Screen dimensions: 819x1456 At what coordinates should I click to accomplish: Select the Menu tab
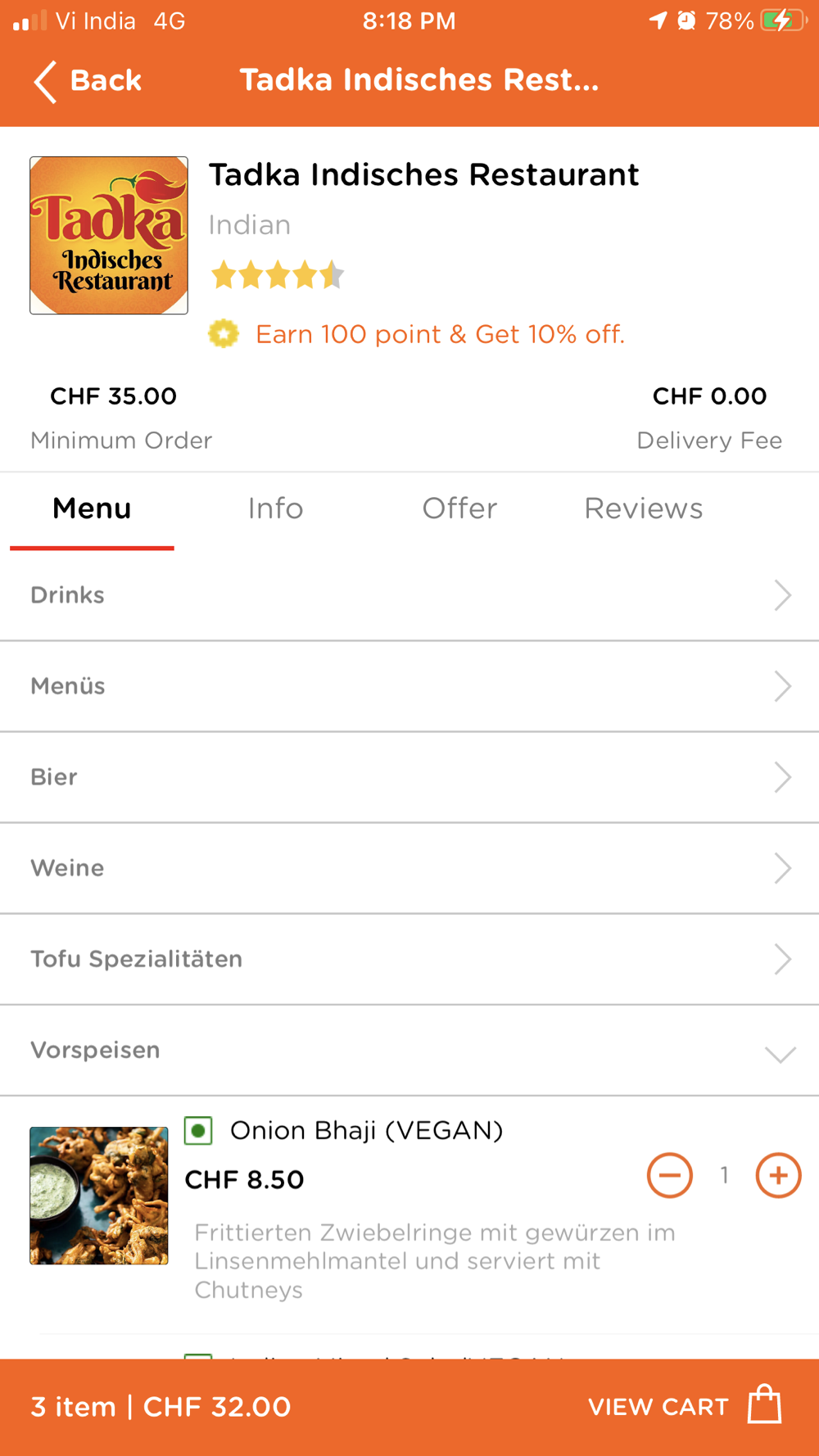92,509
